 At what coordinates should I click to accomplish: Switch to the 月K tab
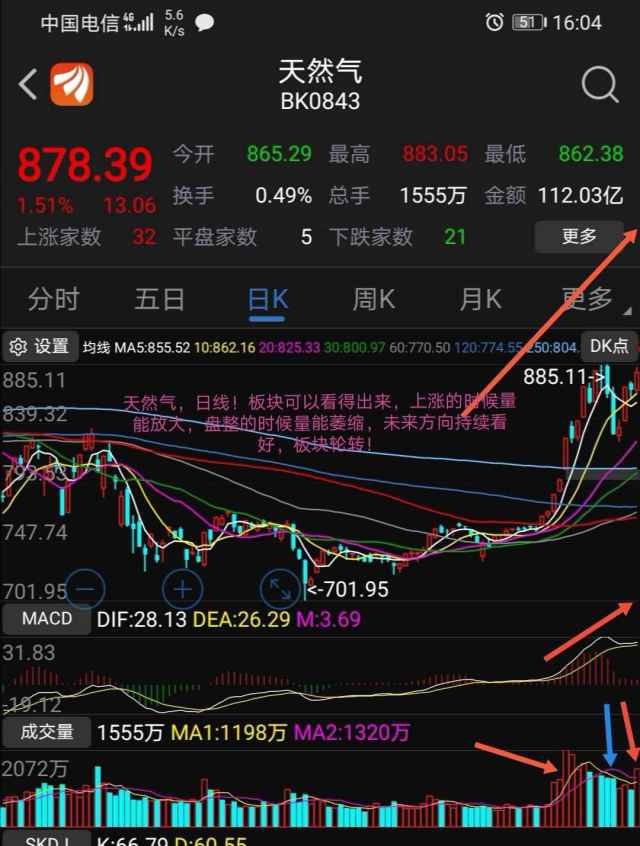(480, 299)
